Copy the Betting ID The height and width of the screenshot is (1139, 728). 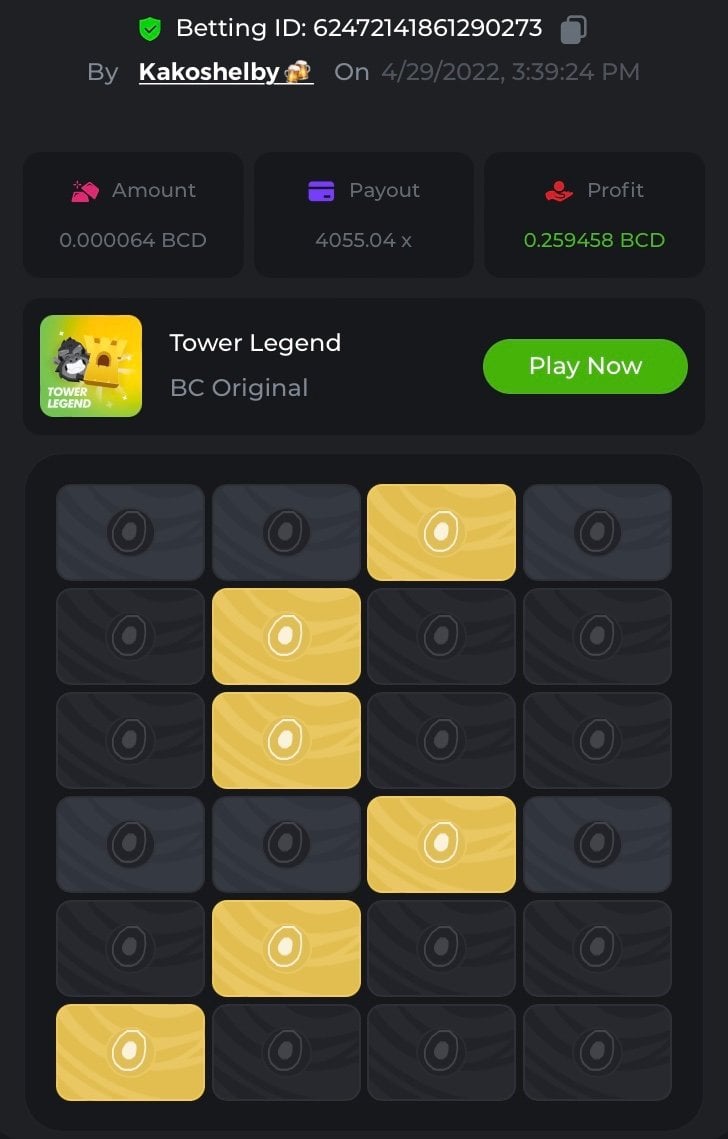tap(573, 29)
